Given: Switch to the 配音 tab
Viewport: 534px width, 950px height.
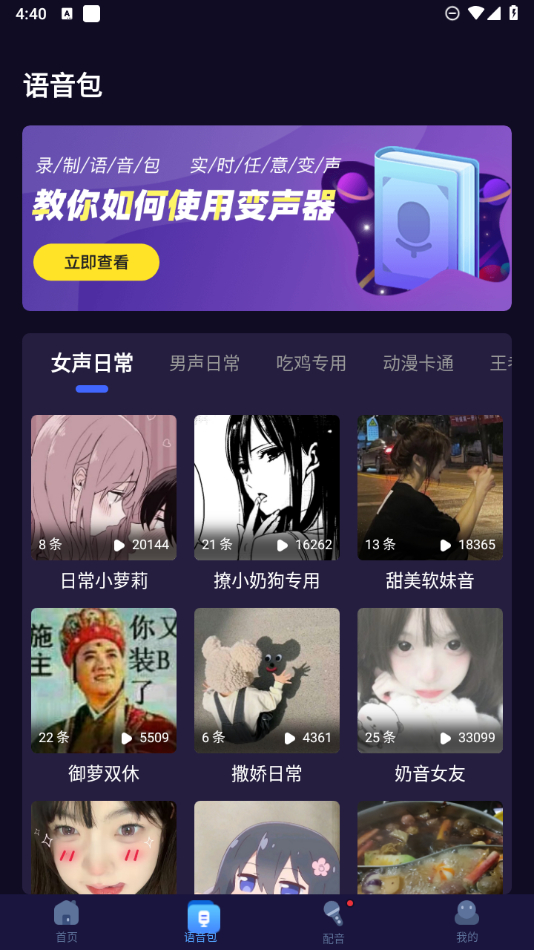Looking at the screenshot, I should 333,922.
